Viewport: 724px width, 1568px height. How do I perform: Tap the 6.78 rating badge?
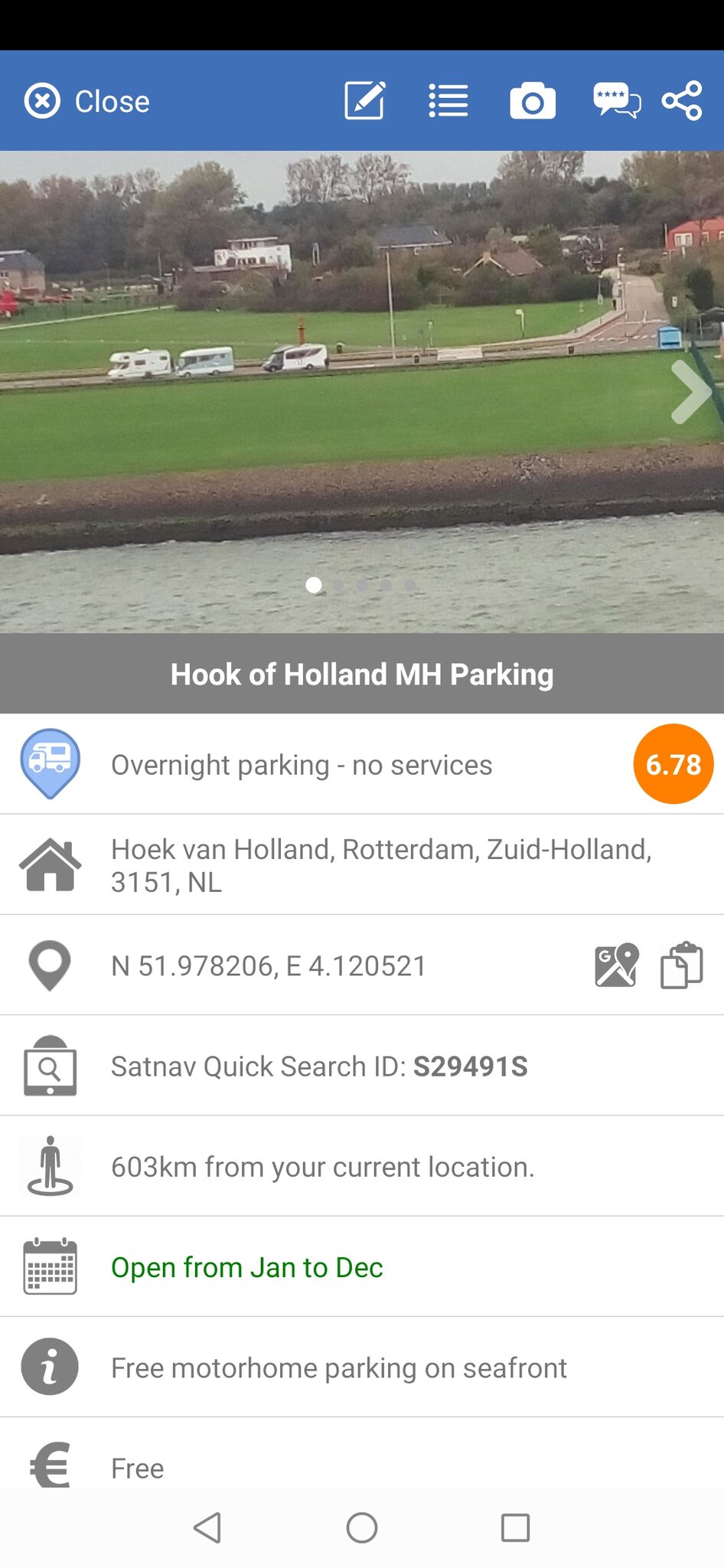pyautogui.click(x=673, y=764)
